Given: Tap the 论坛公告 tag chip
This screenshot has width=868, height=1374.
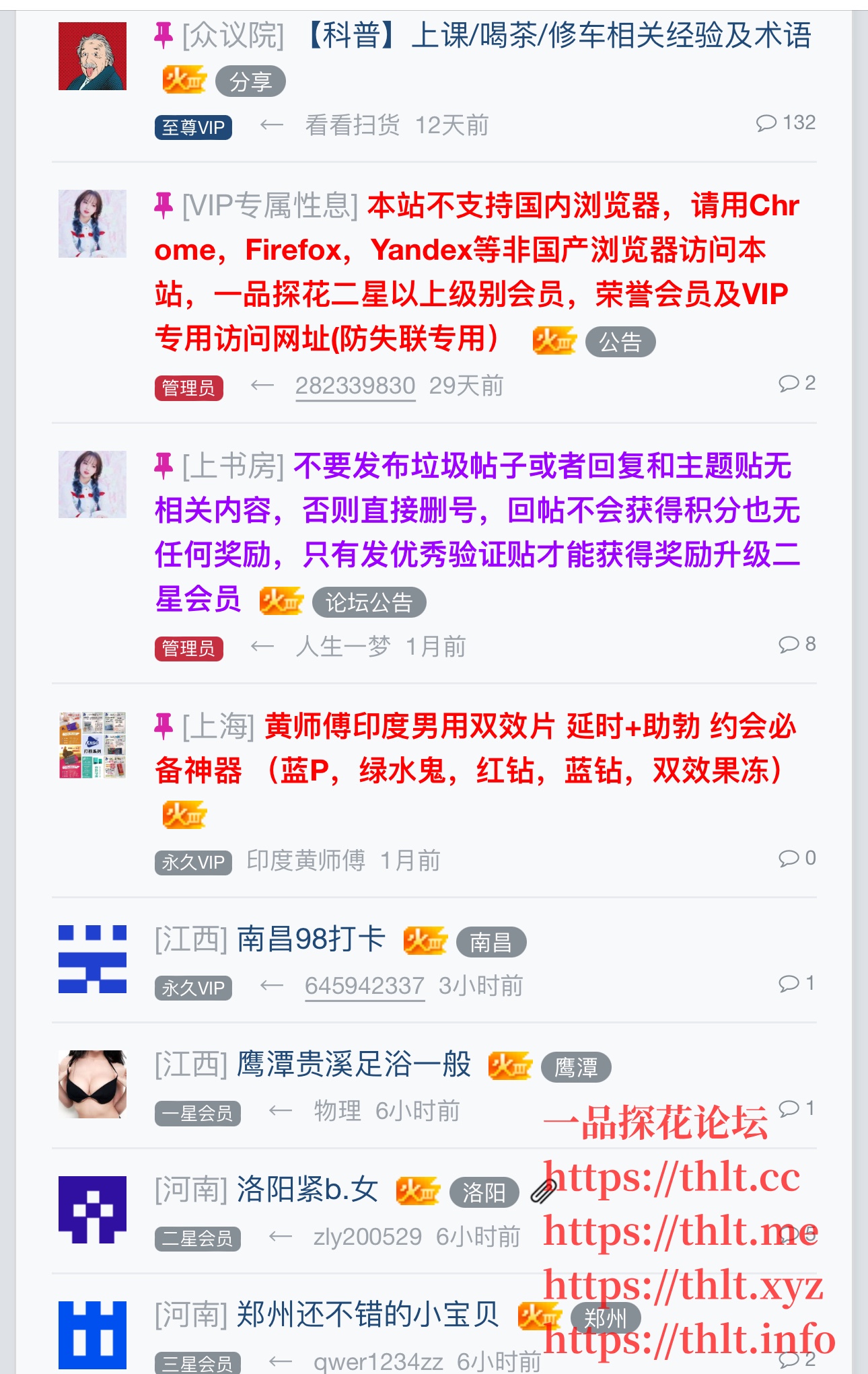Looking at the screenshot, I should [369, 602].
